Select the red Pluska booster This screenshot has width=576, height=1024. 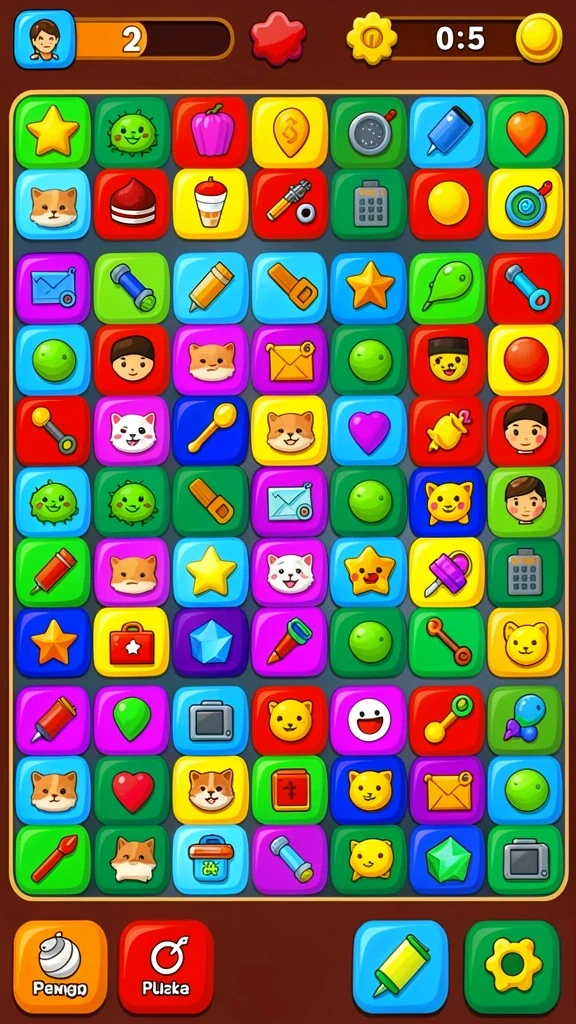[166, 966]
